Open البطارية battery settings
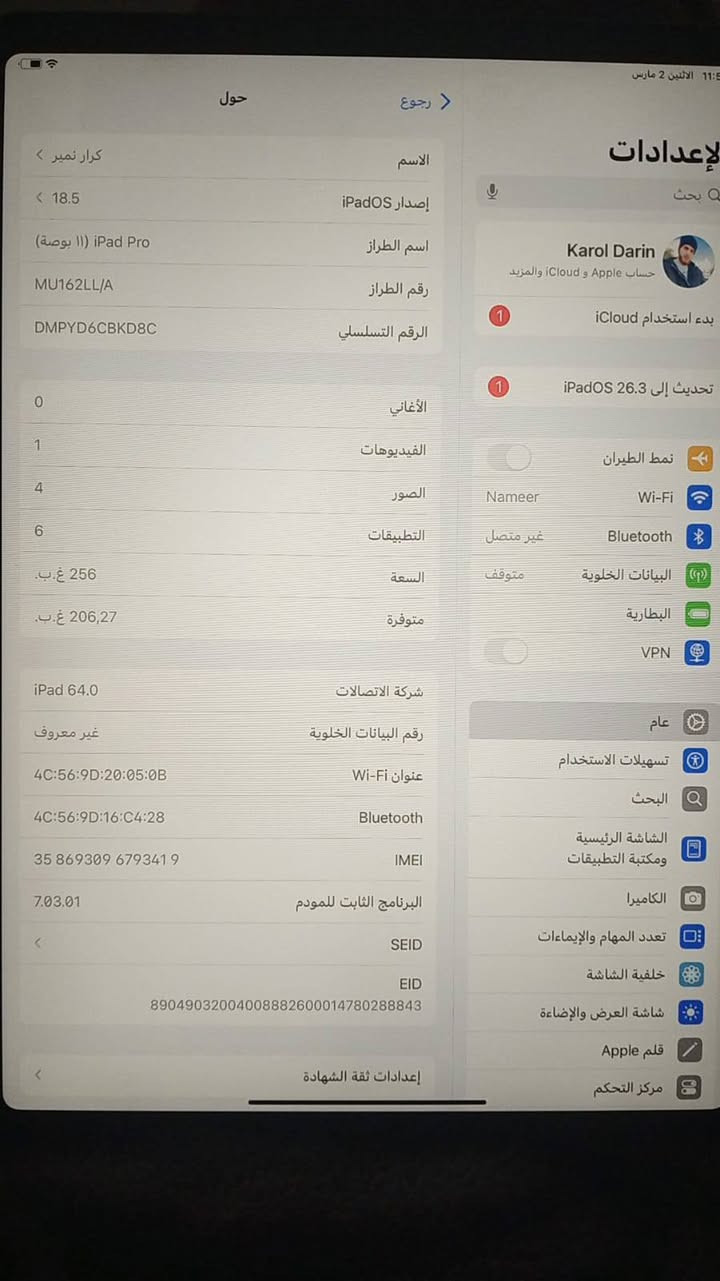 point(600,614)
